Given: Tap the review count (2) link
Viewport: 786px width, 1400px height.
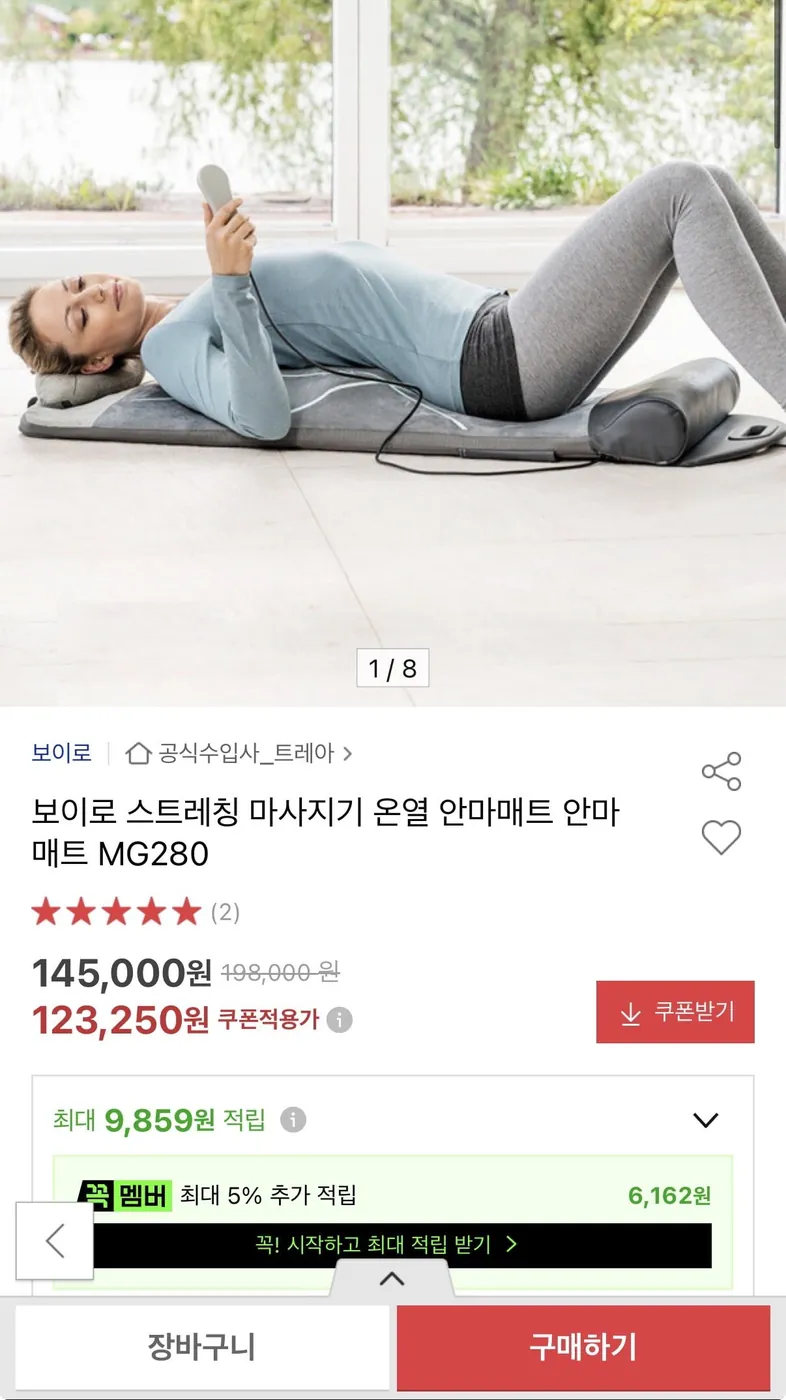Looking at the screenshot, I should coord(226,911).
